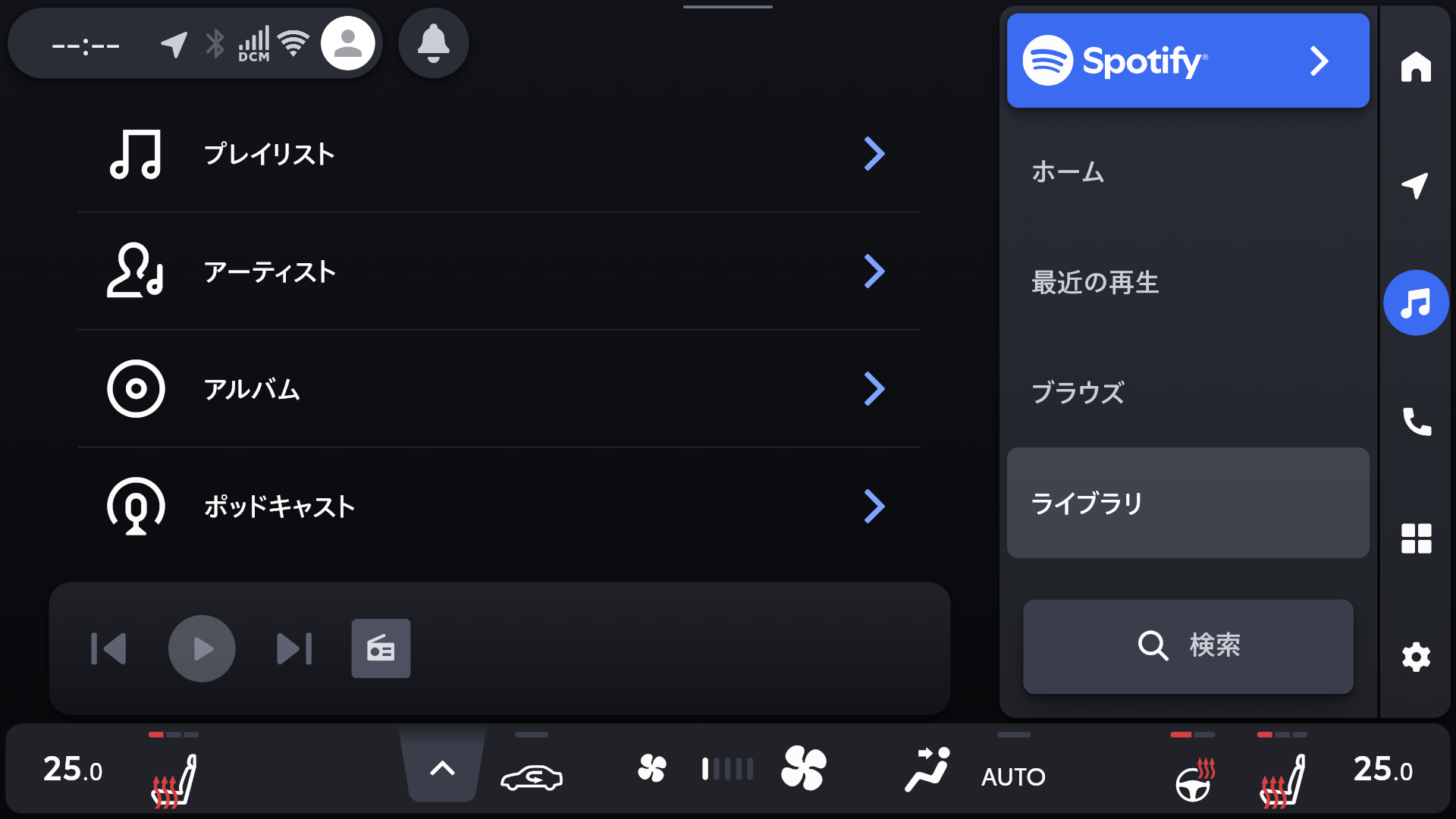The image size is (1456, 819).
Task: Tap the 検索 search button
Action: pos(1188,646)
